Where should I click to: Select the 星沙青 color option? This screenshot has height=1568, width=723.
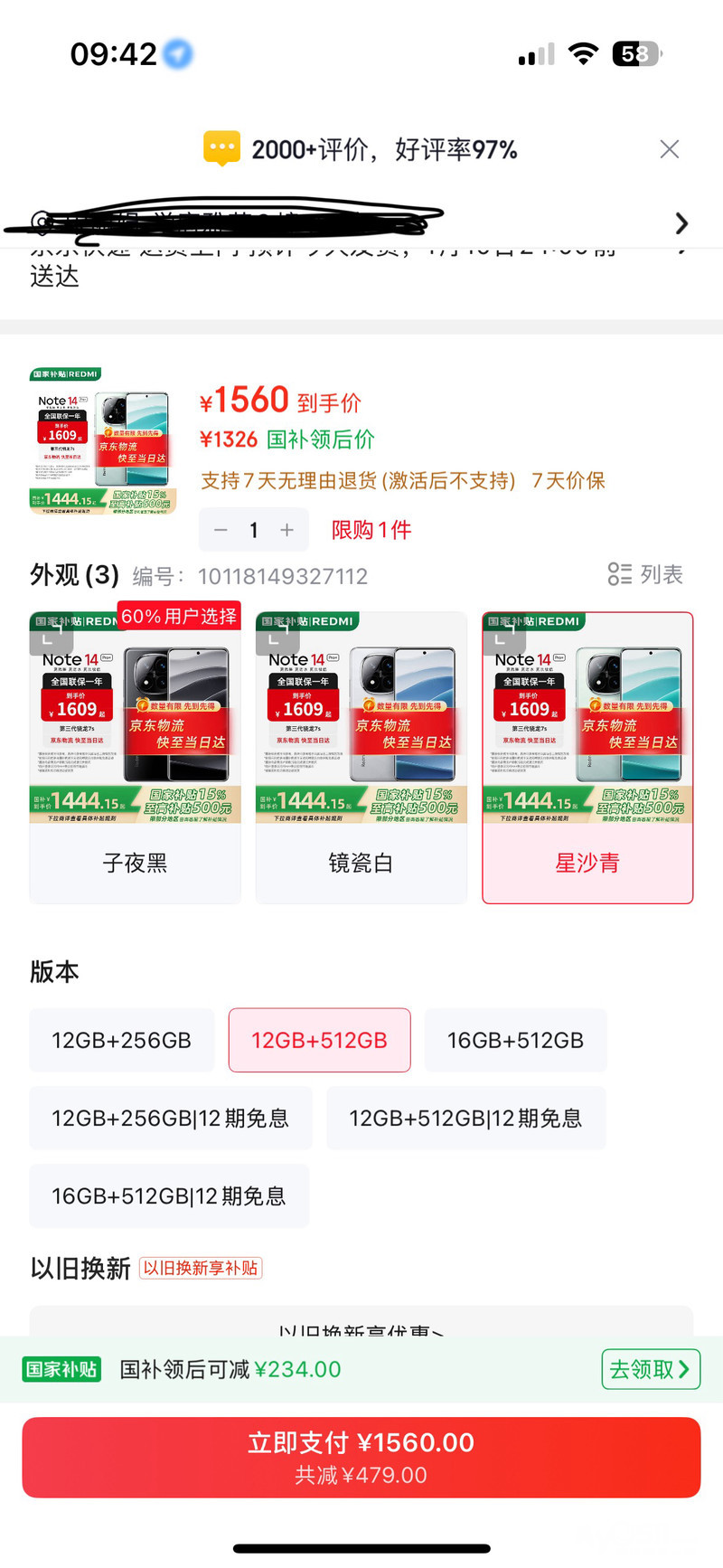(587, 758)
